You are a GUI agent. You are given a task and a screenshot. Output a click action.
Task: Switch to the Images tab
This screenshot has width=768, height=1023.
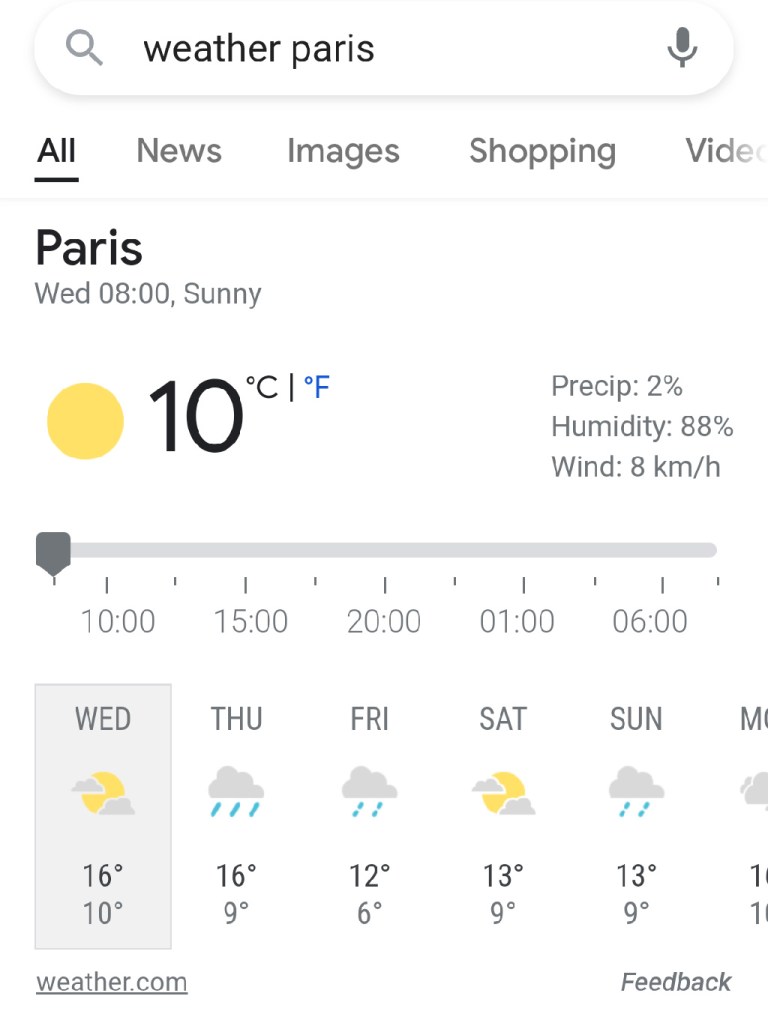(343, 151)
